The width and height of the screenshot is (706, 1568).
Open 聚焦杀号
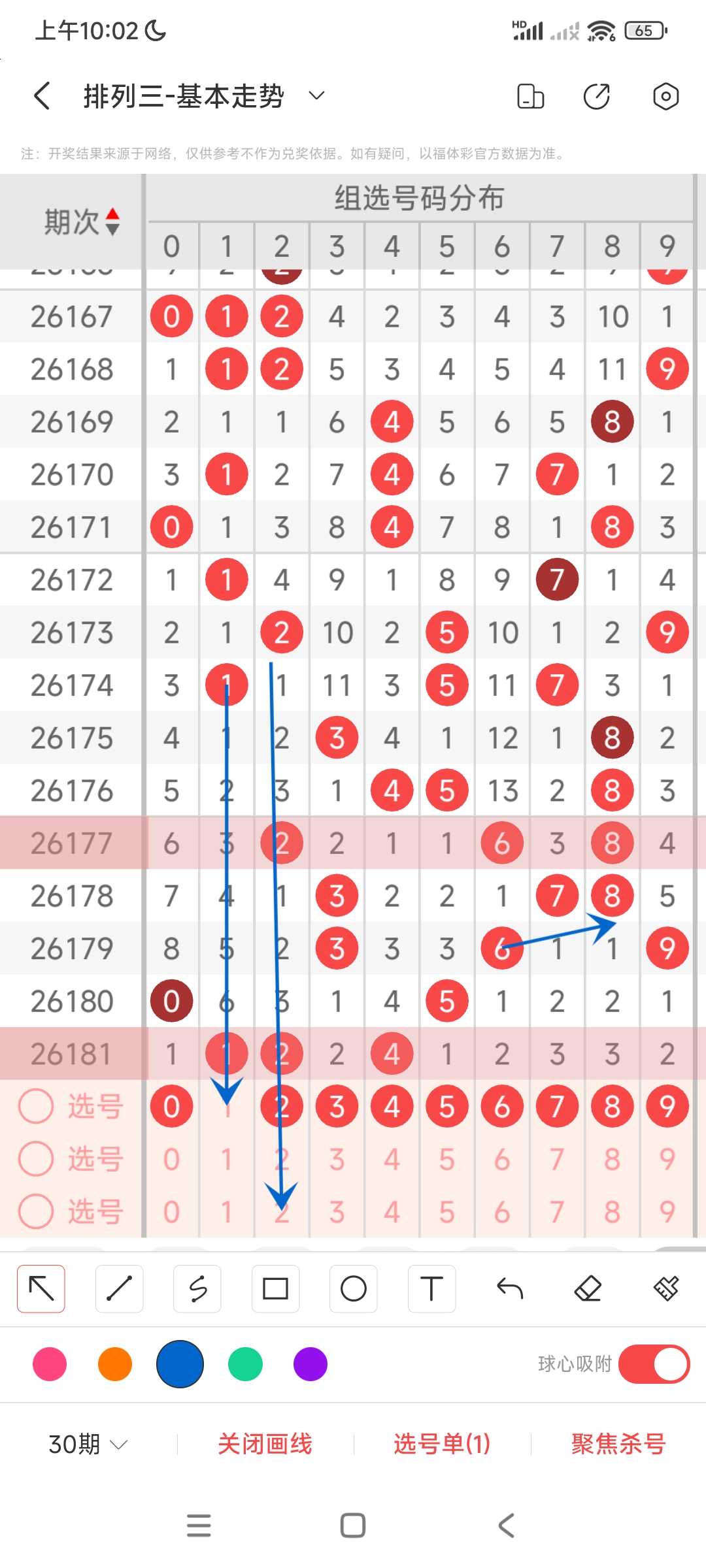(618, 1444)
